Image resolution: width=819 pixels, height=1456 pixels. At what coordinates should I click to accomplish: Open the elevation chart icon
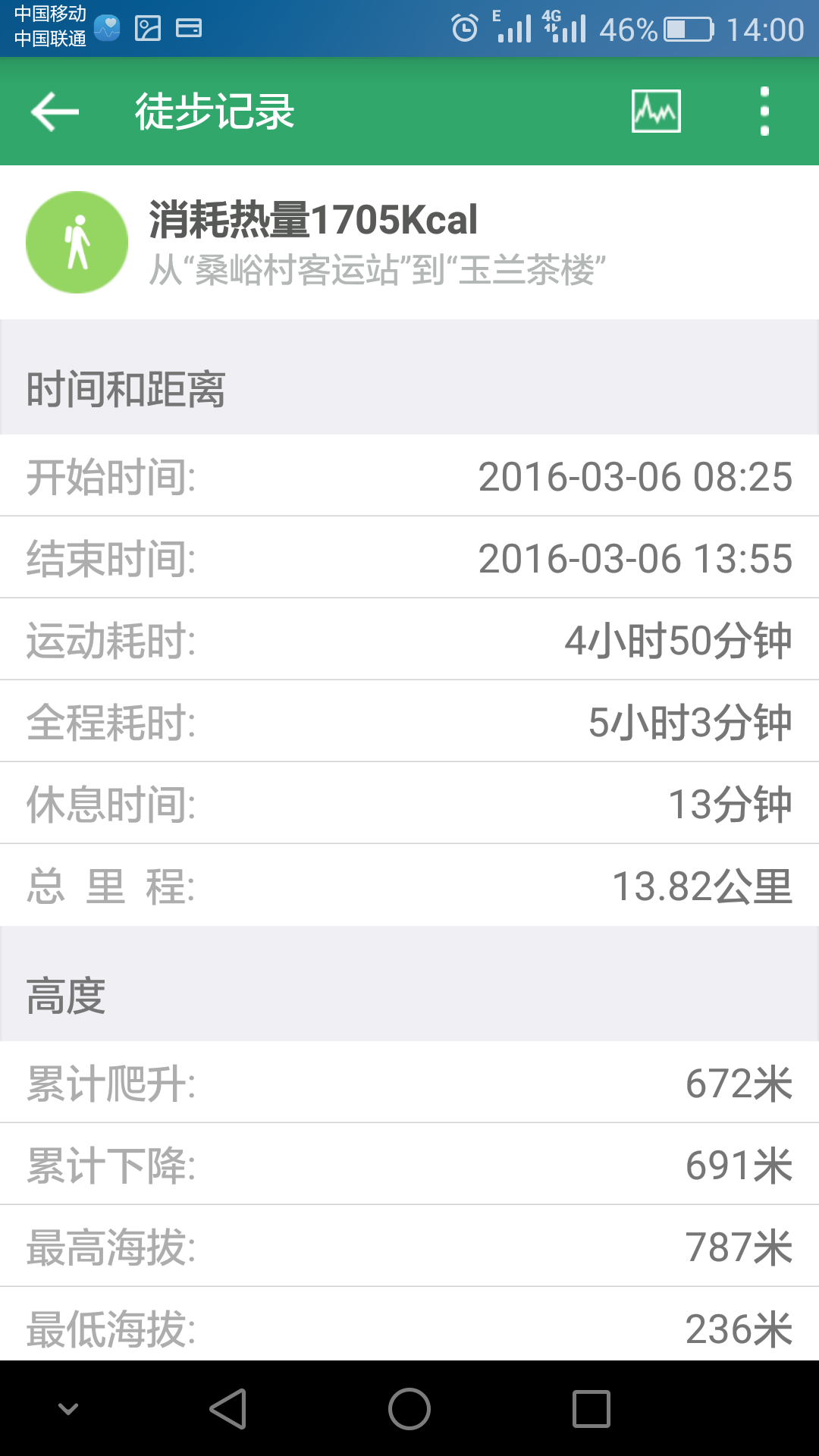tap(656, 111)
